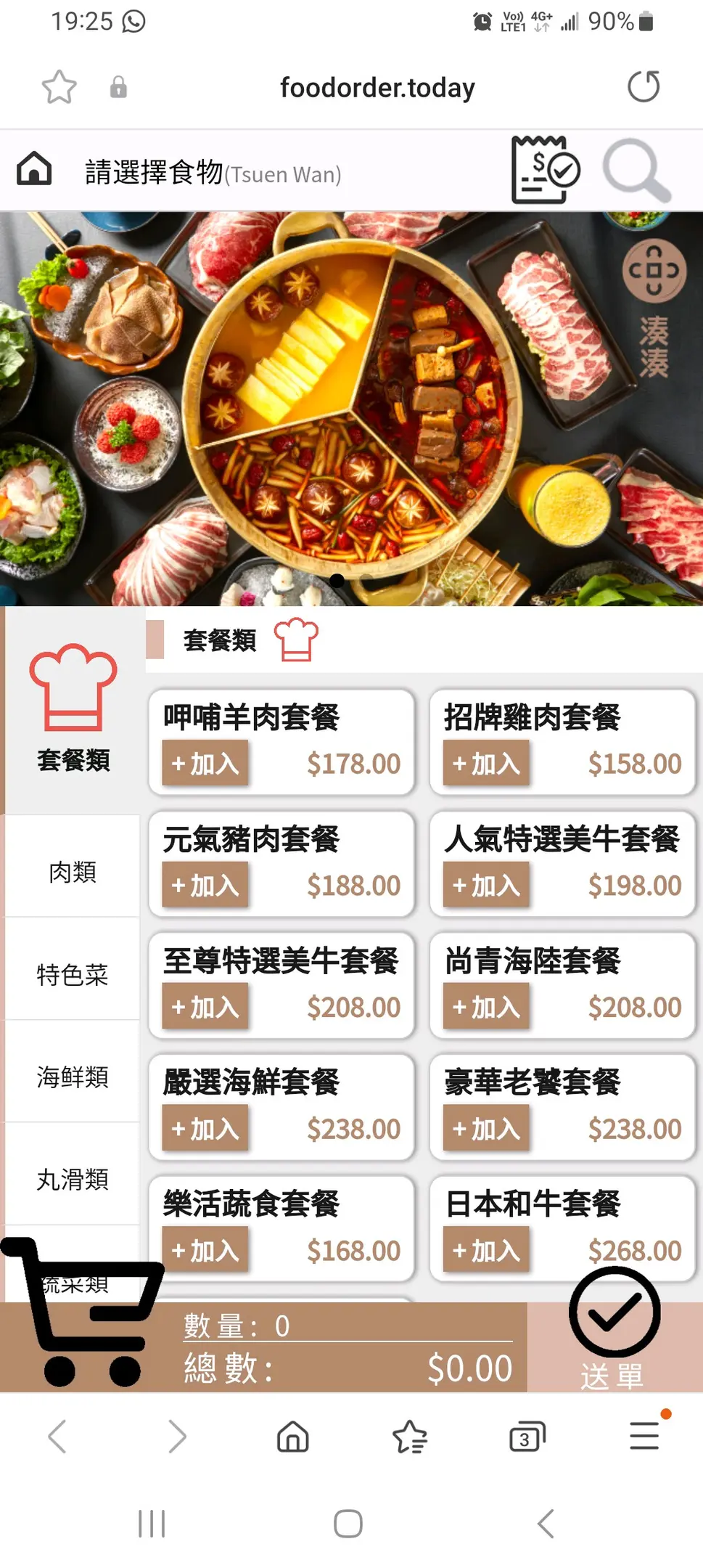The image size is (703, 1568).
Task: Add 招牌雞肉套餐 to the order
Action: [x=486, y=764]
